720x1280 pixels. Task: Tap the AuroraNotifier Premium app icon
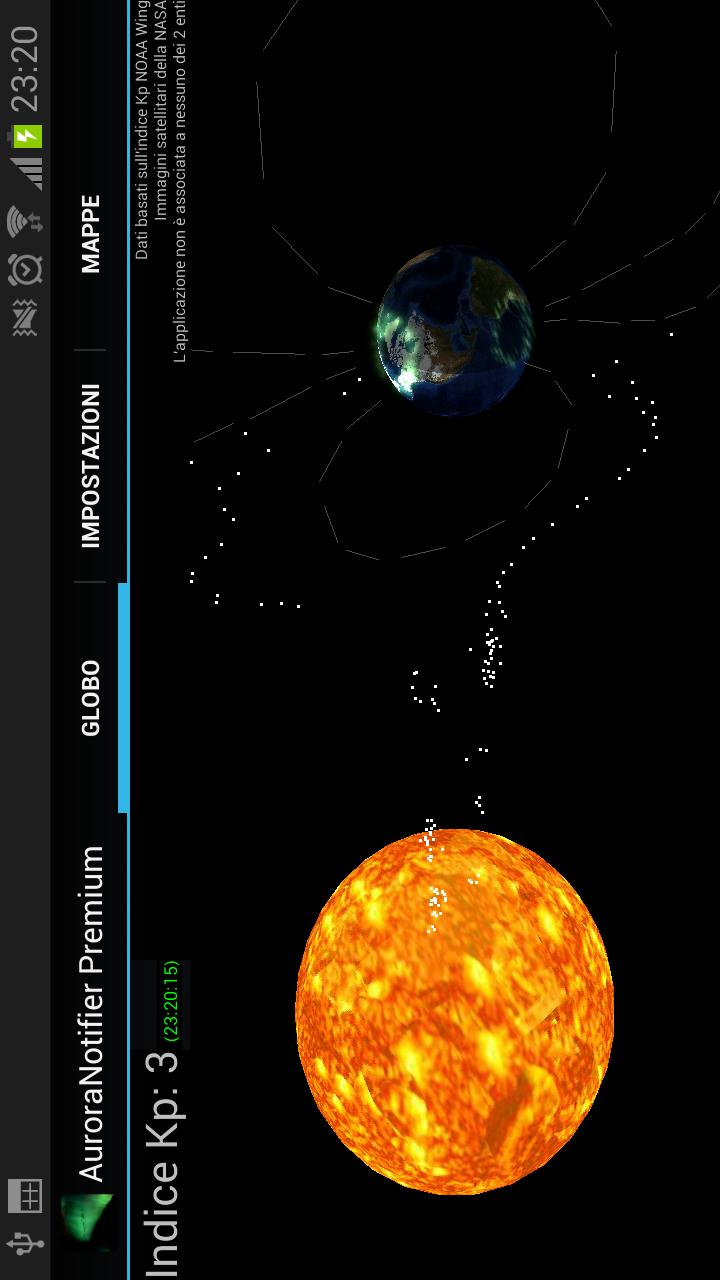point(88,1222)
